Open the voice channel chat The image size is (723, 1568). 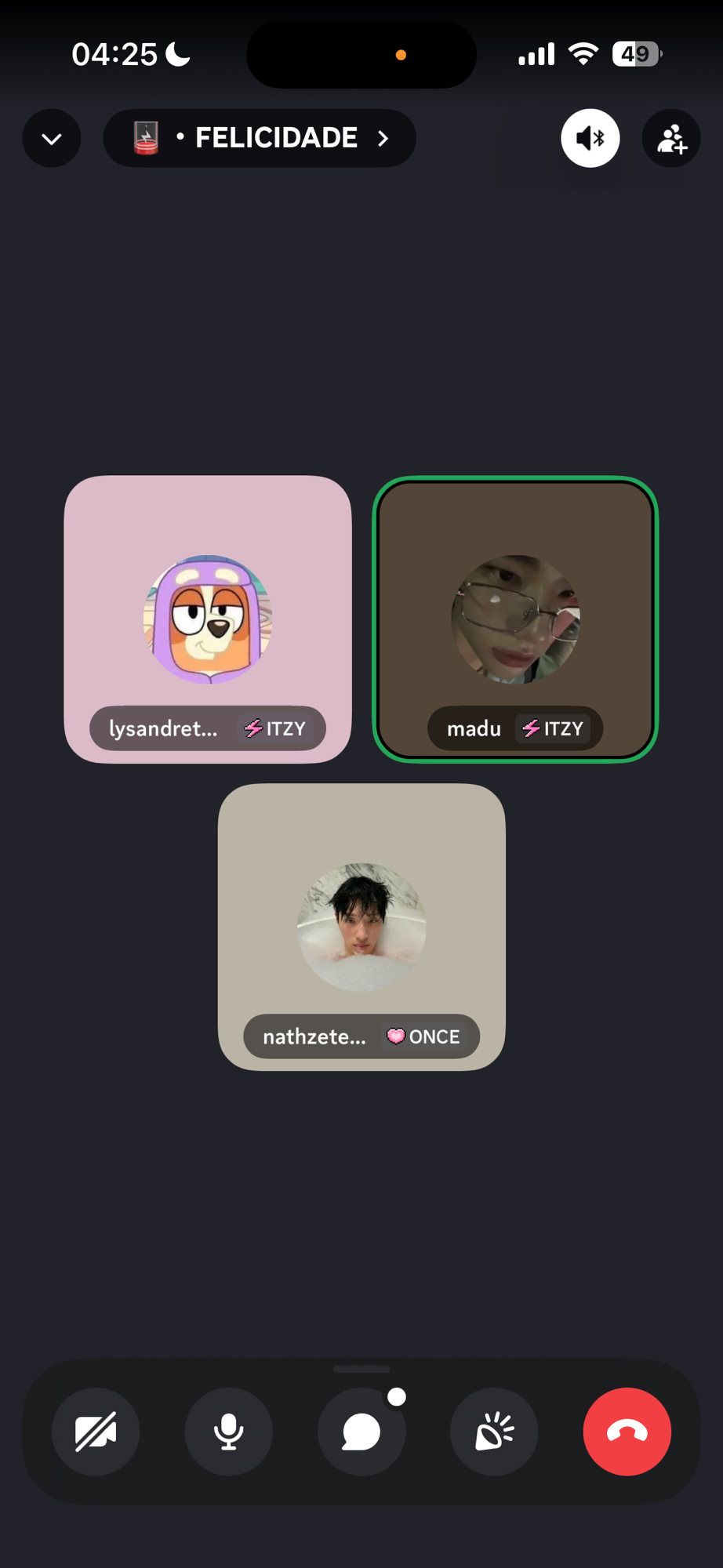[x=361, y=1432]
